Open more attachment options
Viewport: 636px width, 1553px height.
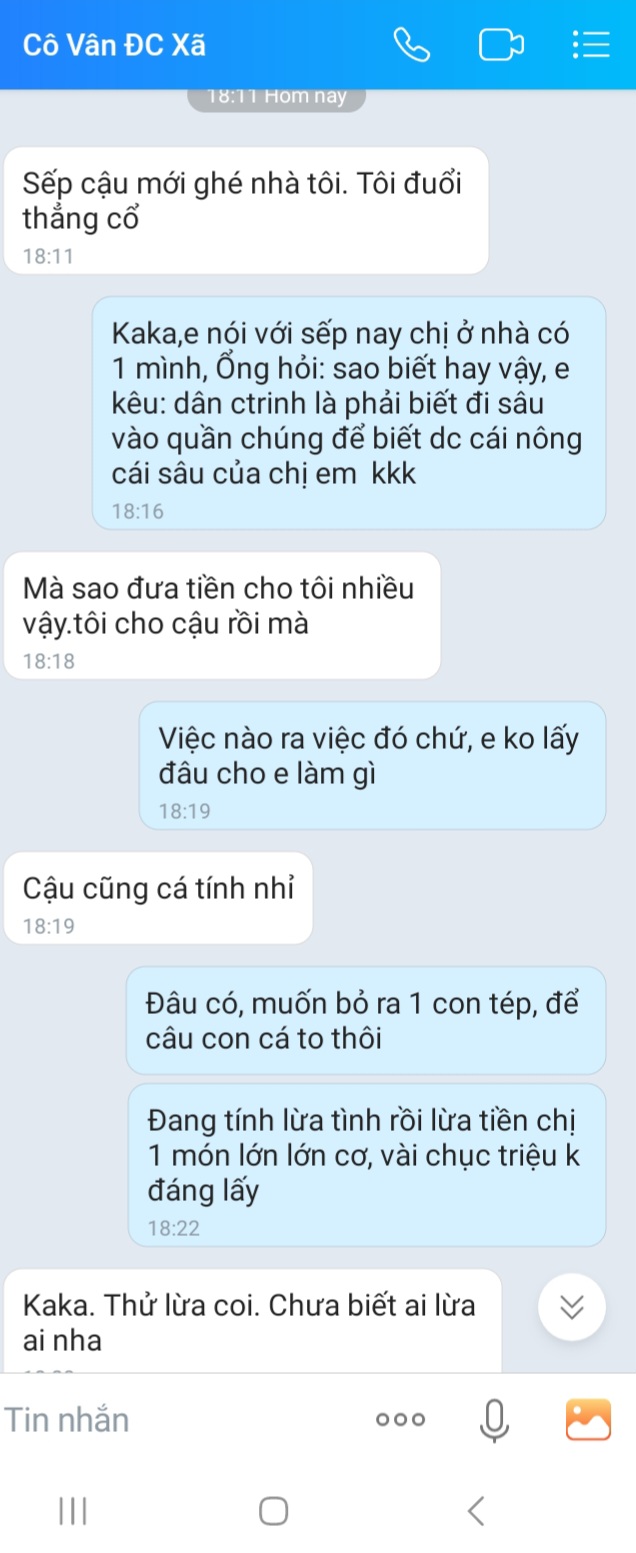(x=400, y=1419)
